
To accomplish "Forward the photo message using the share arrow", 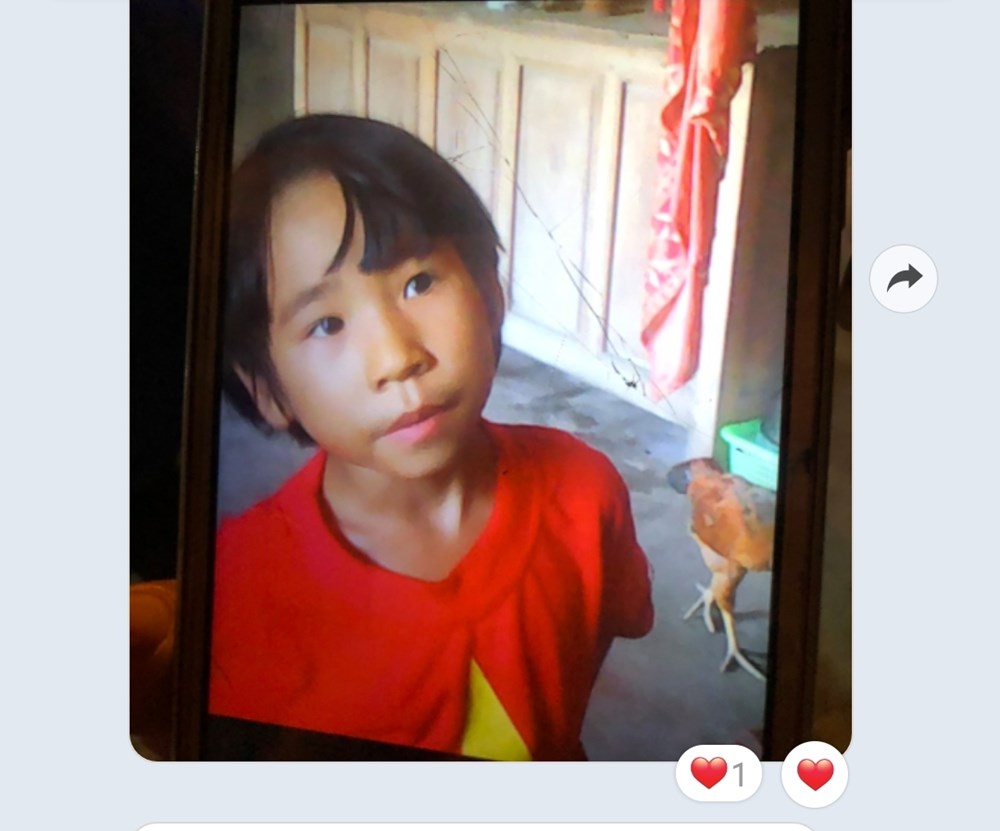I will 903,279.
